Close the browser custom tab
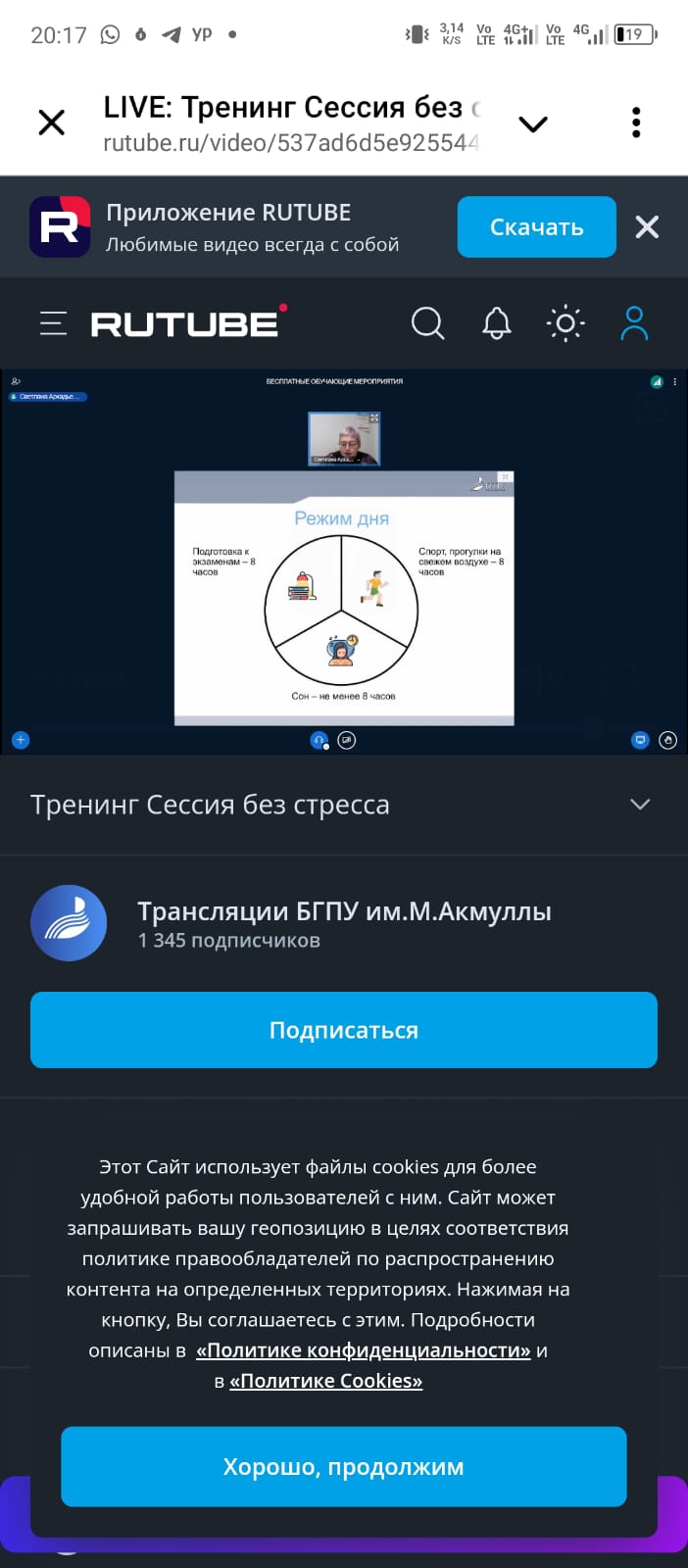Screen dimensions: 688x1568 [x=51, y=122]
